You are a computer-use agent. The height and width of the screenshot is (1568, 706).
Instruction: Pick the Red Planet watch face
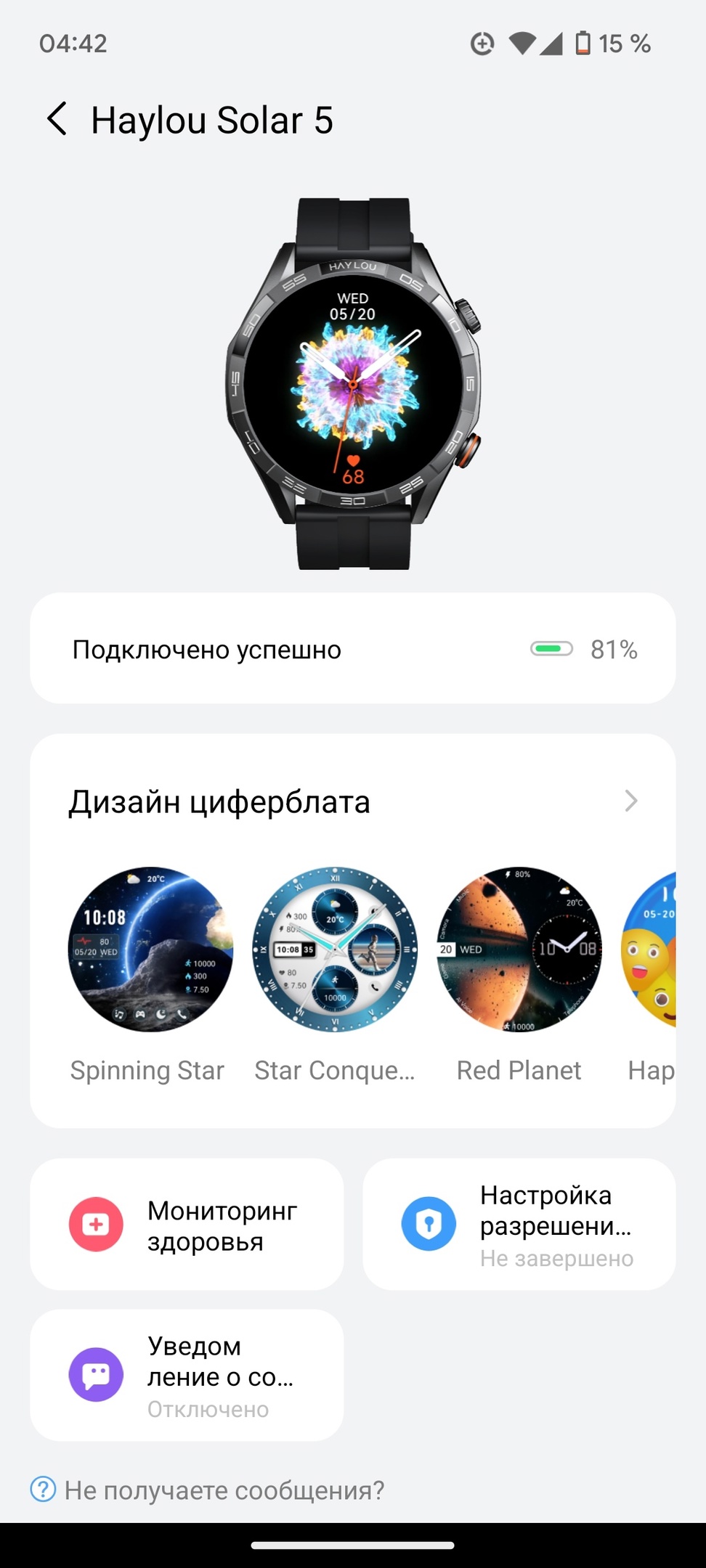coord(519,949)
